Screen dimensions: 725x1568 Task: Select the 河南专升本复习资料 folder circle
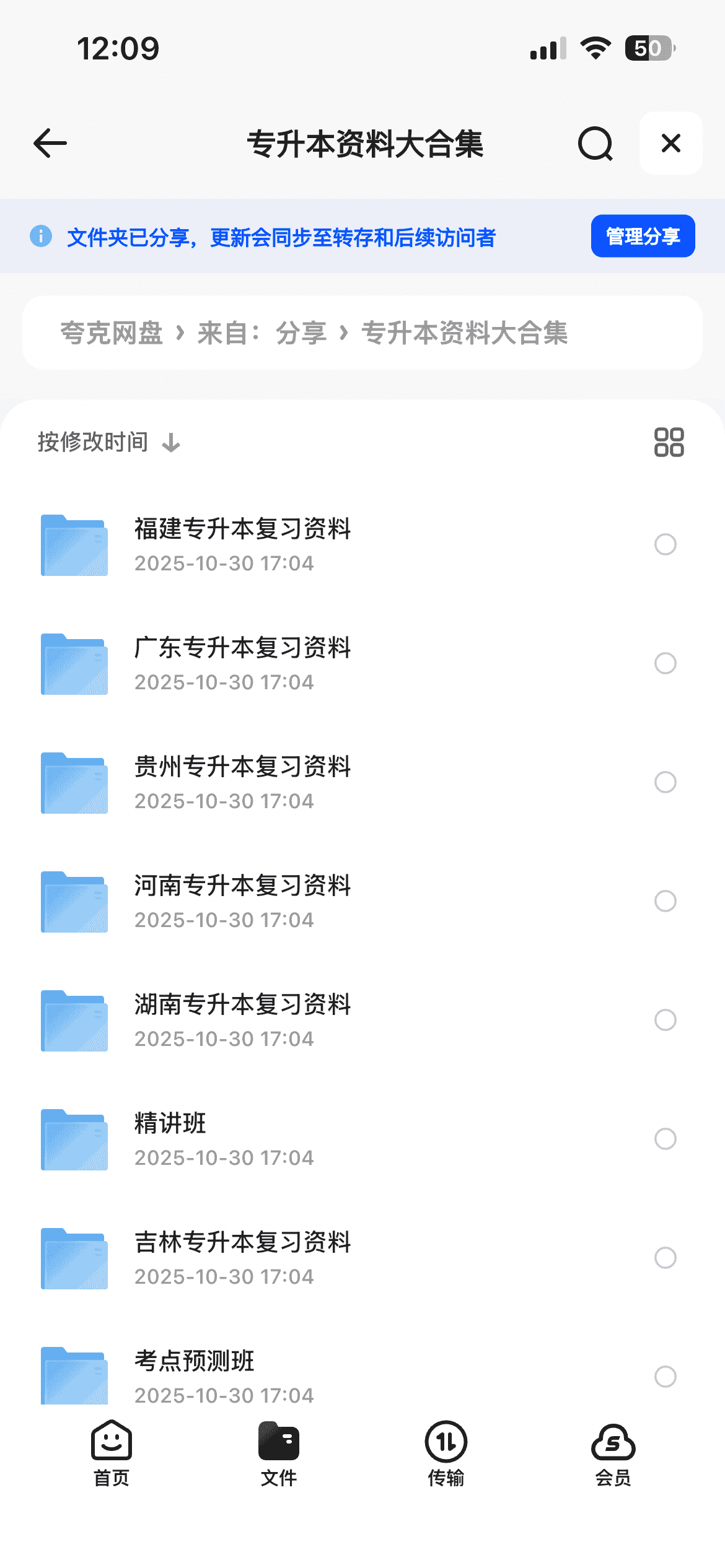coord(665,901)
